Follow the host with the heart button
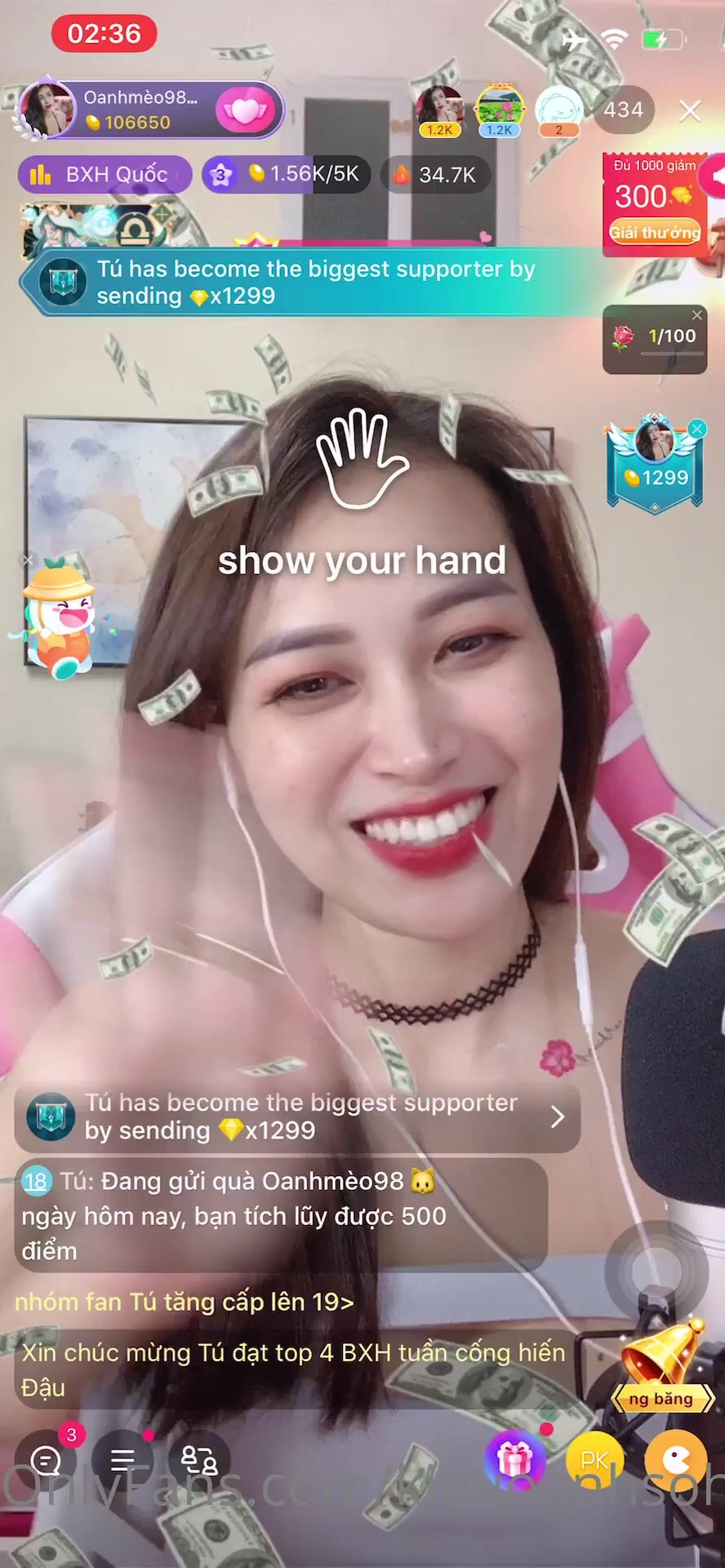The width and height of the screenshot is (725, 1568). pos(245,110)
